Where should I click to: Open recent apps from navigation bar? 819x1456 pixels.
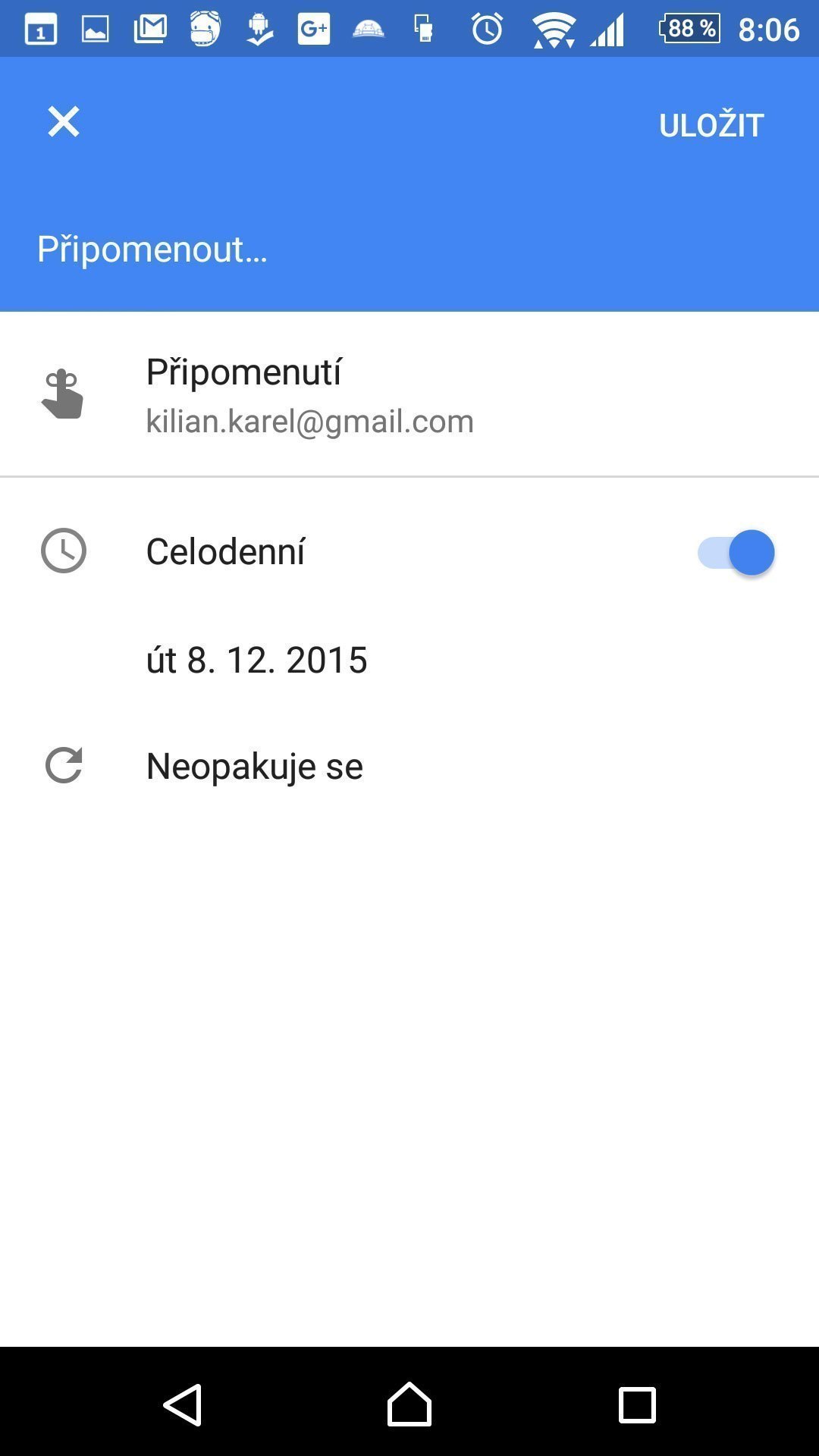pos(637,1404)
